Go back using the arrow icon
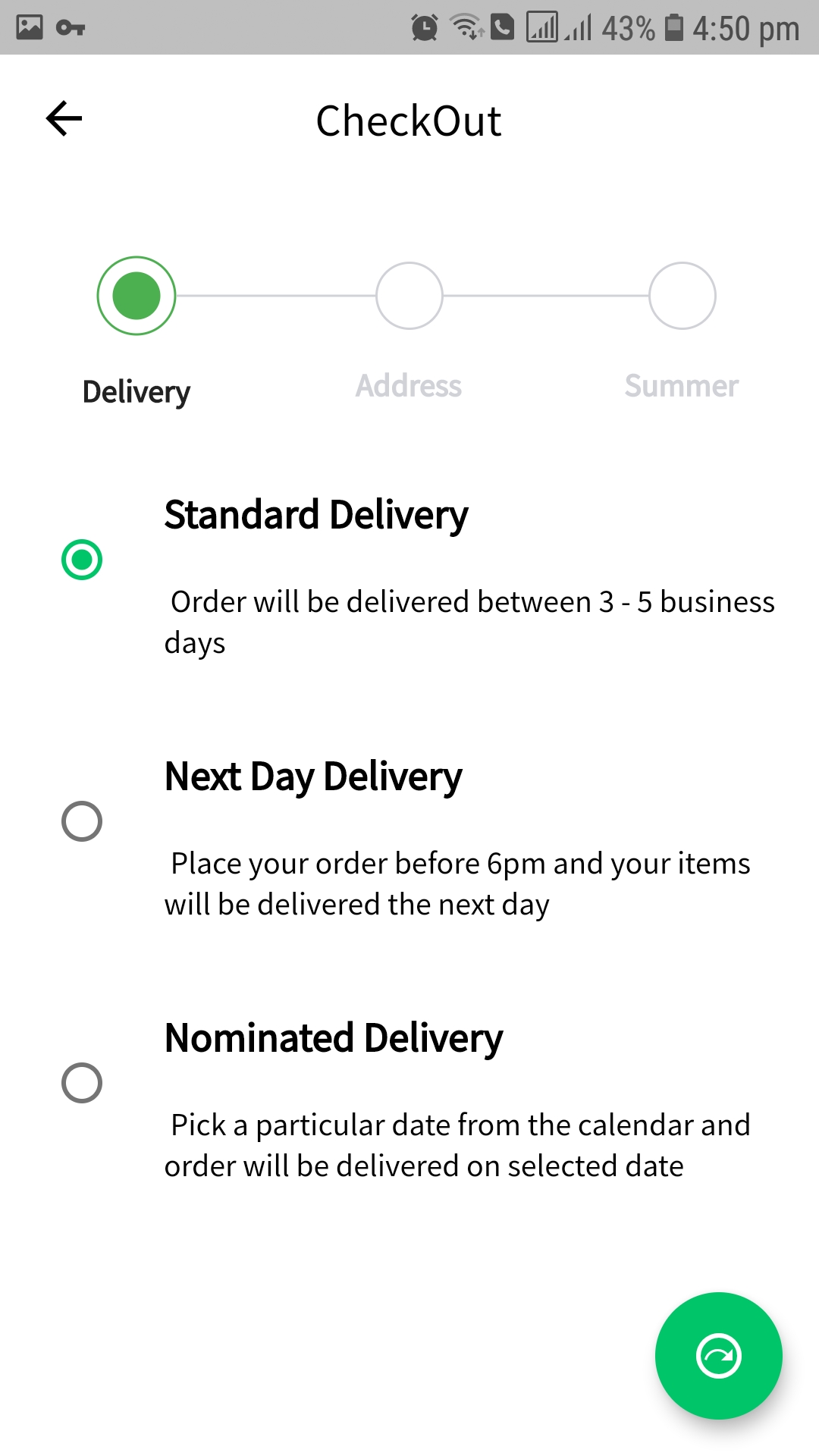The height and width of the screenshot is (1456, 819). (64, 119)
